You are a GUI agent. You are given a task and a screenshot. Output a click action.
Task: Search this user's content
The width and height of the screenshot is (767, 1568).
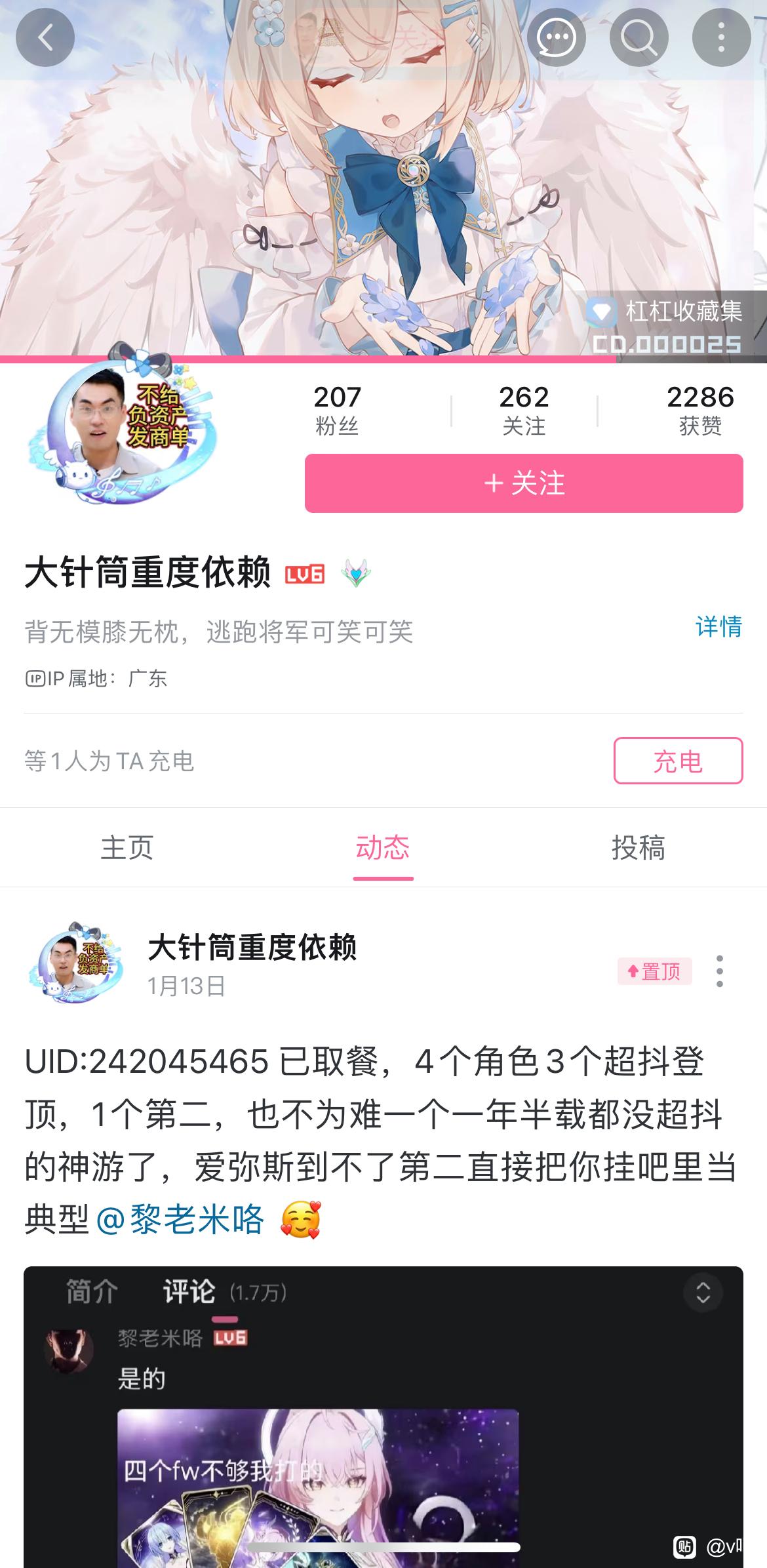point(639,38)
